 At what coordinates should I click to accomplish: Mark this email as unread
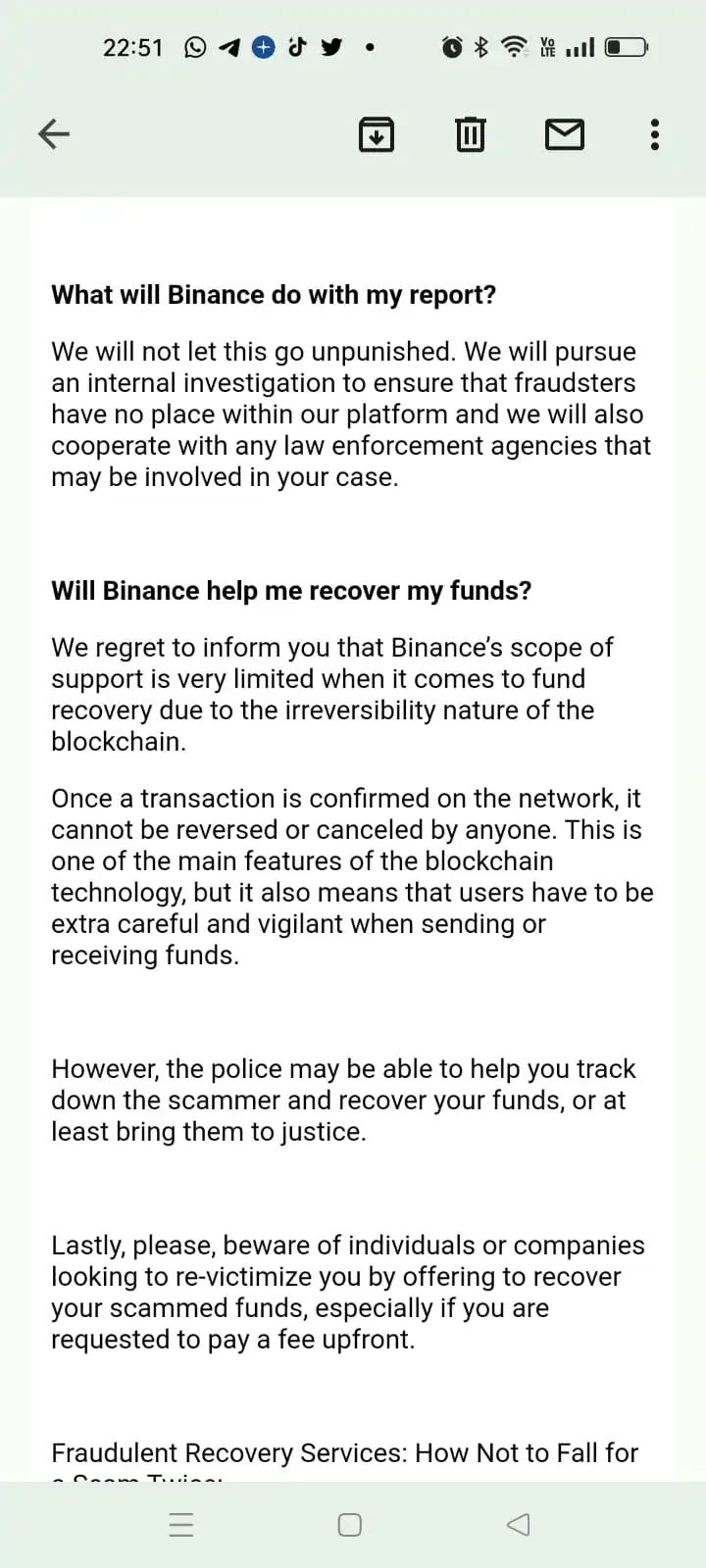point(565,134)
